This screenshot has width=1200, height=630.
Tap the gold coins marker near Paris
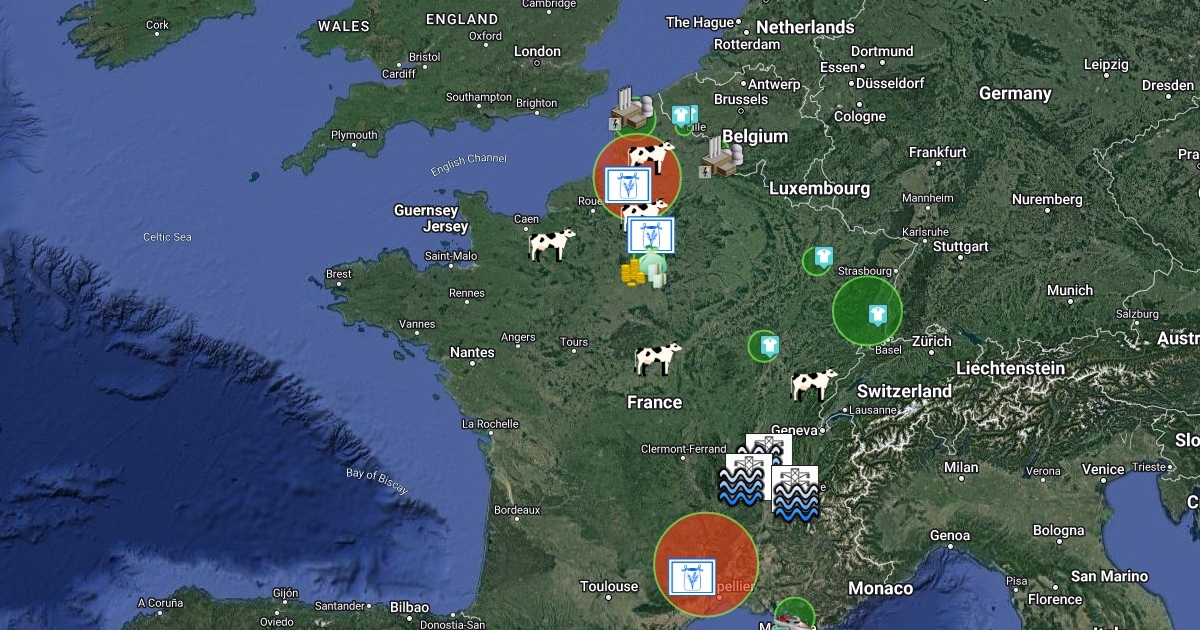pyautogui.click(x=632, y=271)
